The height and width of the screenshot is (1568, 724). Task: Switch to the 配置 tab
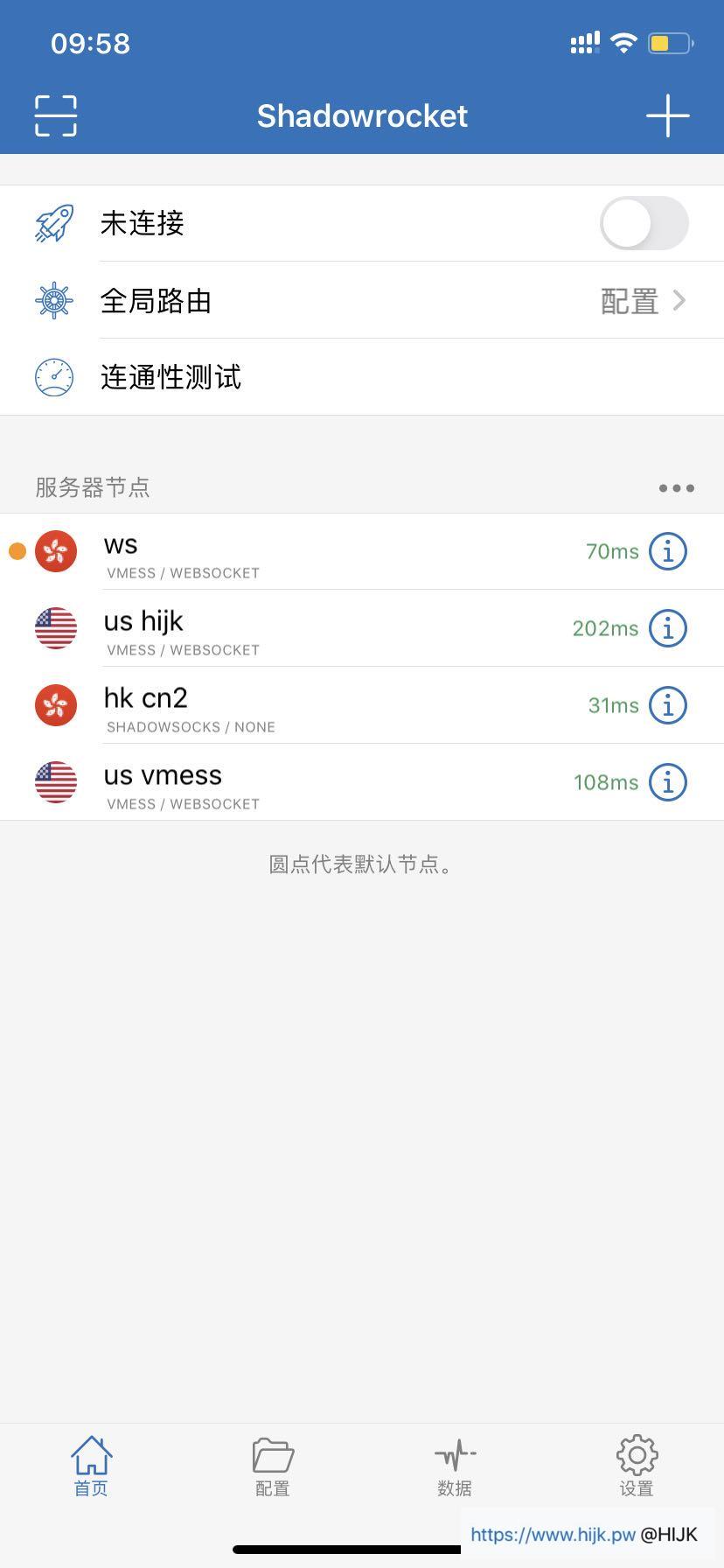(273, 1466)
